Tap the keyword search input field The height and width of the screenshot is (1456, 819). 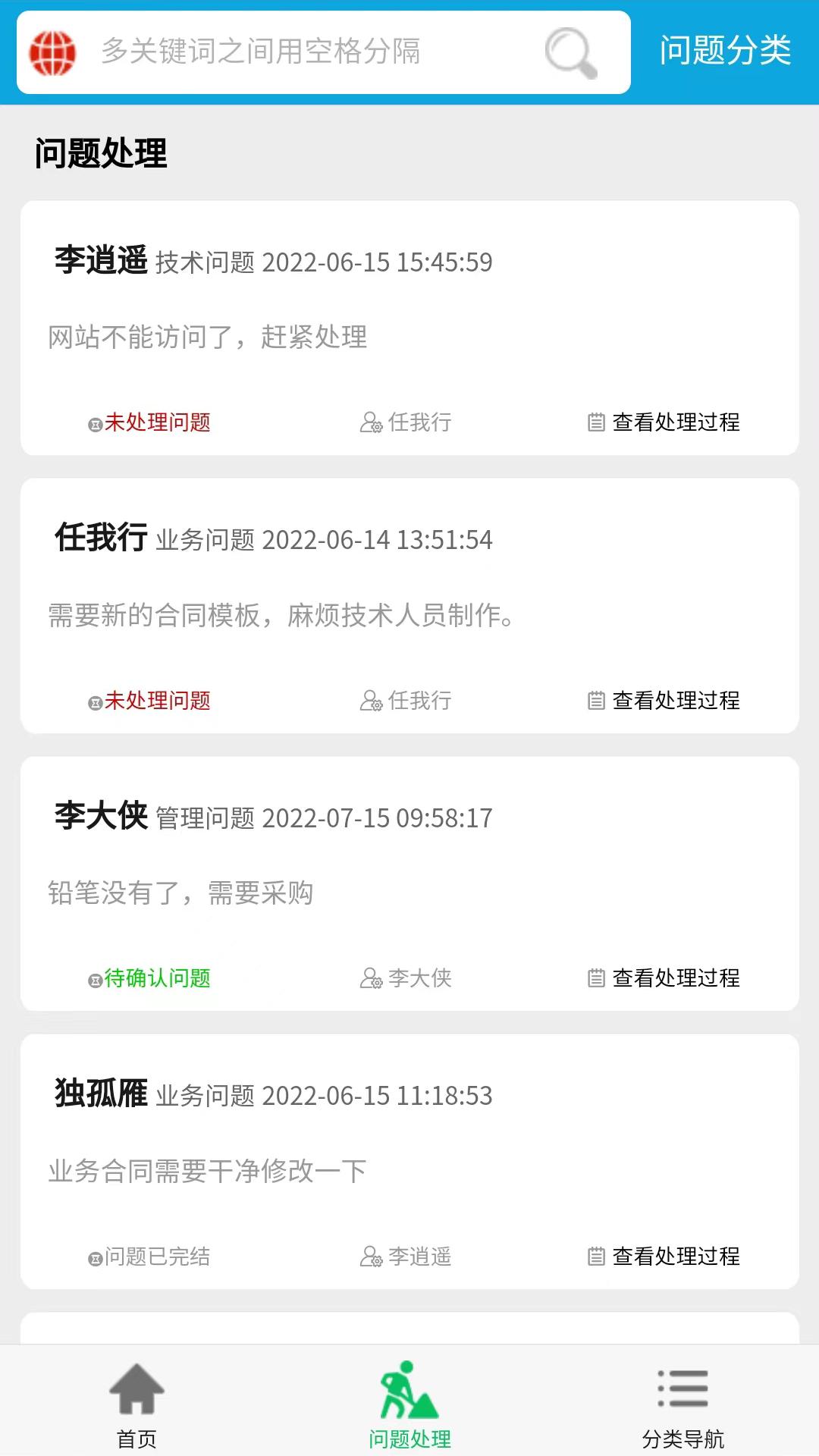click(x=303, y=53)
